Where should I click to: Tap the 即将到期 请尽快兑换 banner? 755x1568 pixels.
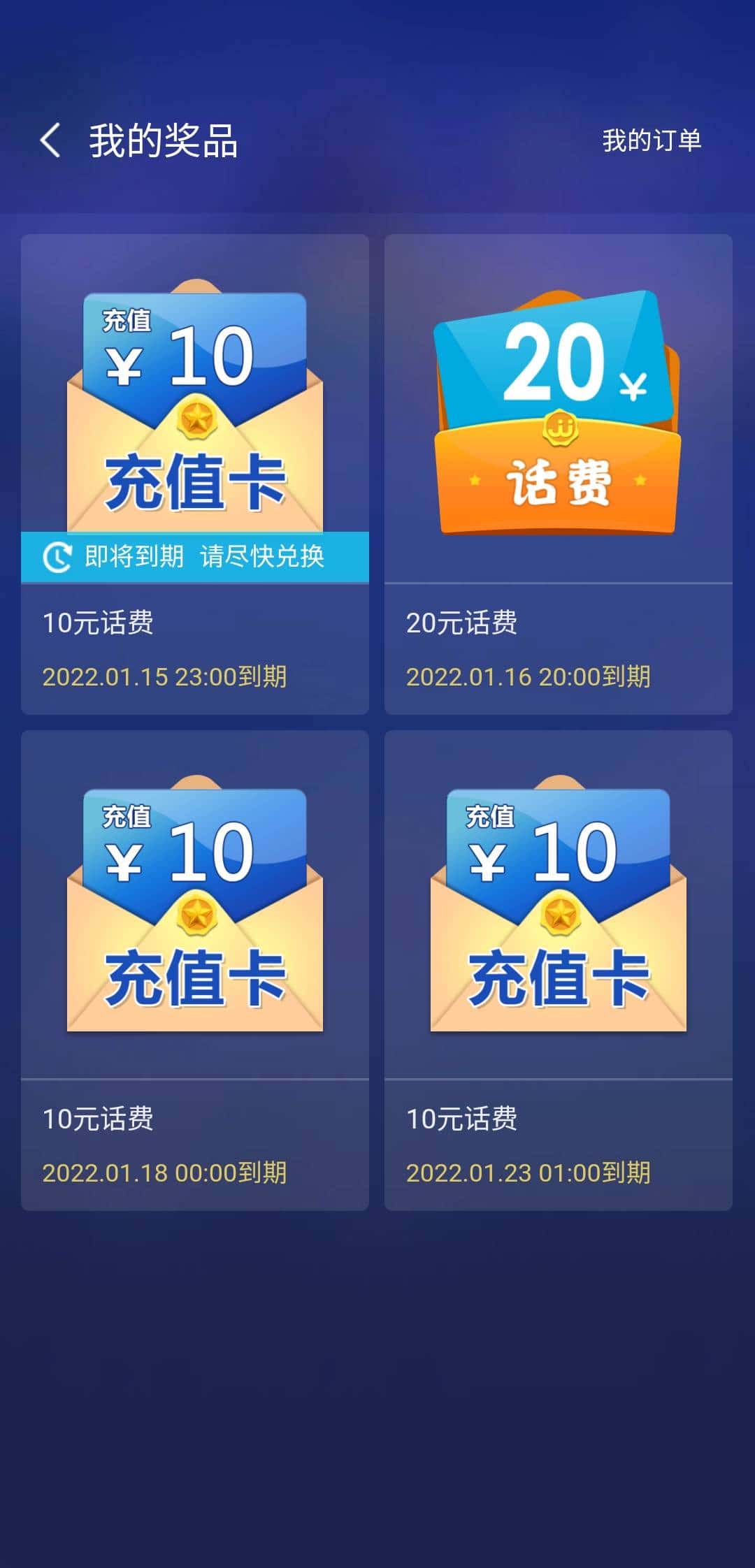click(x=194, y=557)
